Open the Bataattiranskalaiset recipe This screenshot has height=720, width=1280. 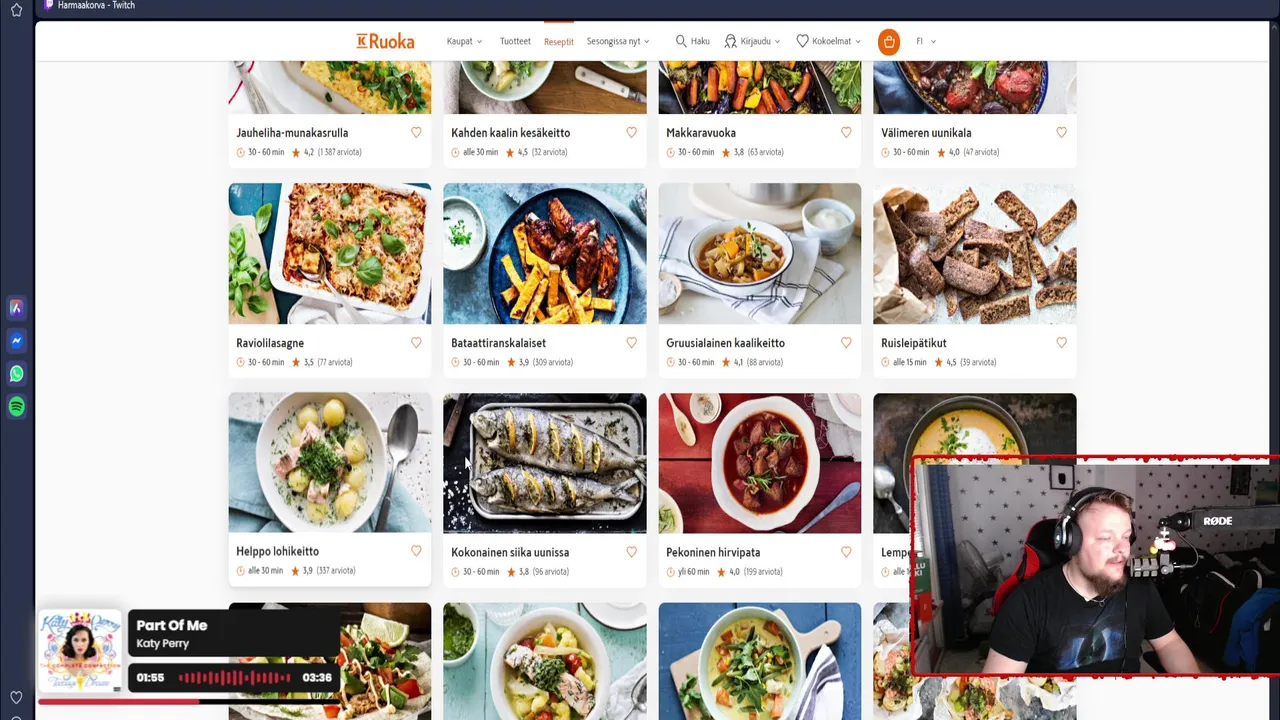tap(544, 254)
